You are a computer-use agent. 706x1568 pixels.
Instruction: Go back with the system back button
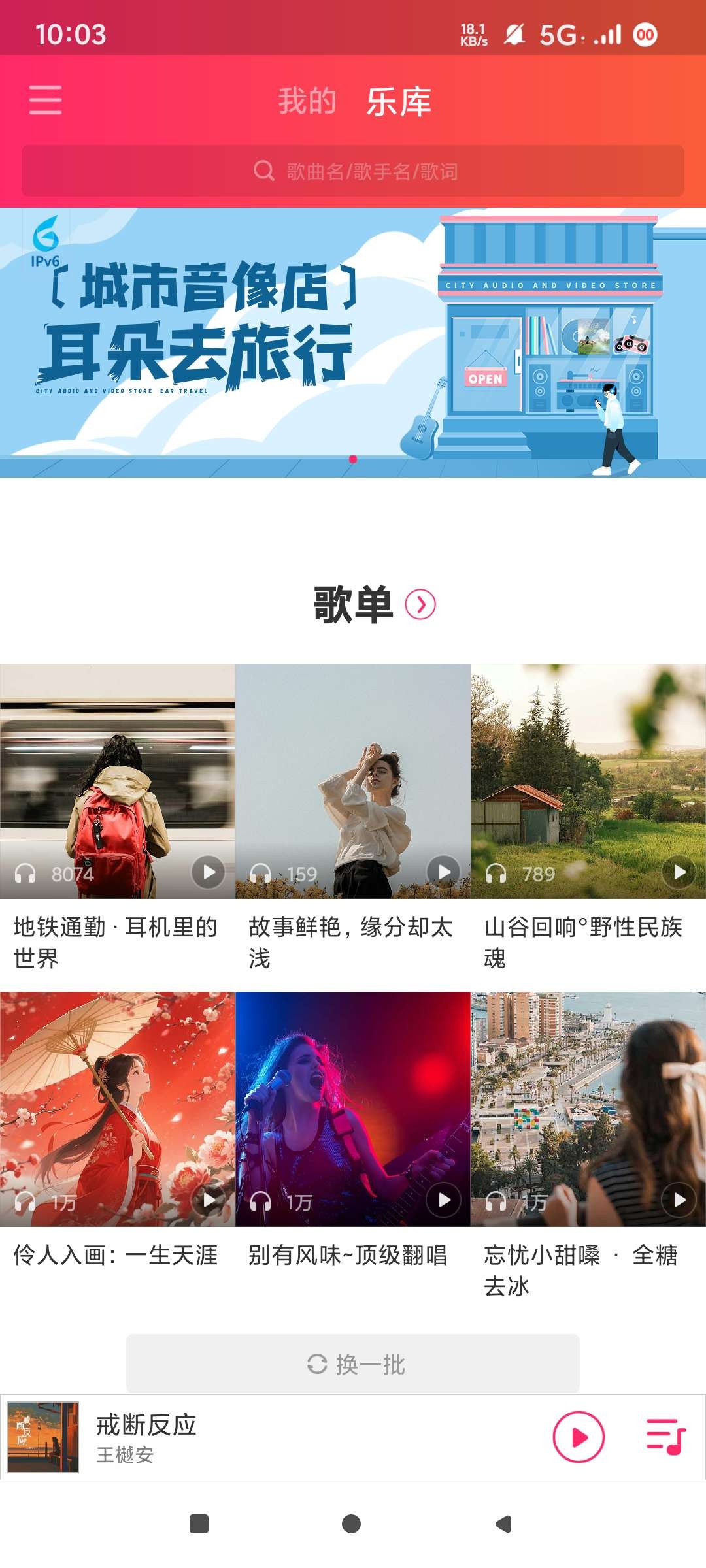click(503, 1524)
